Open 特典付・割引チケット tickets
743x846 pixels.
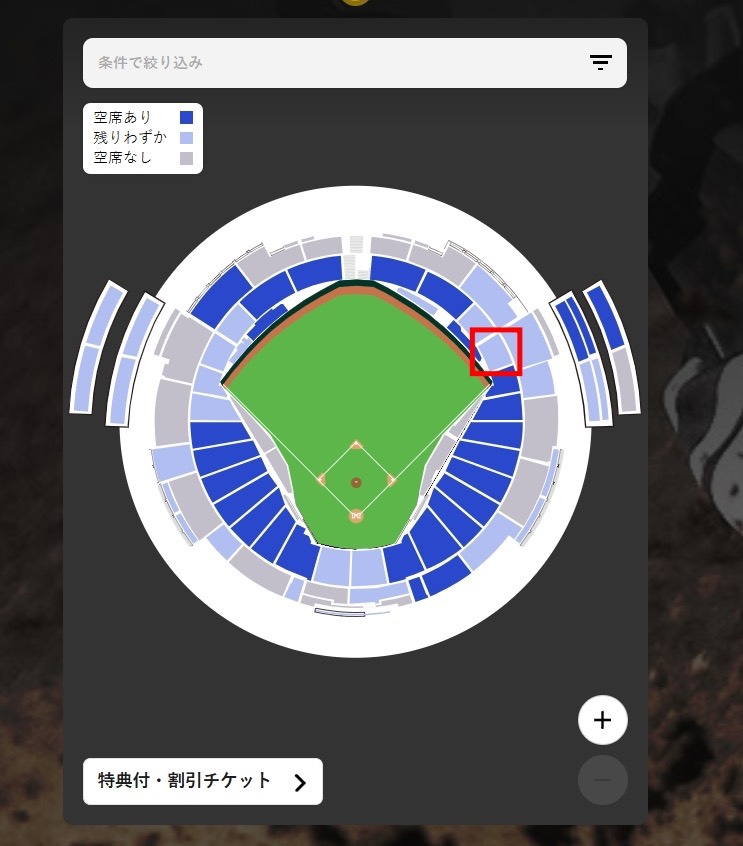[x=202, y=781]
